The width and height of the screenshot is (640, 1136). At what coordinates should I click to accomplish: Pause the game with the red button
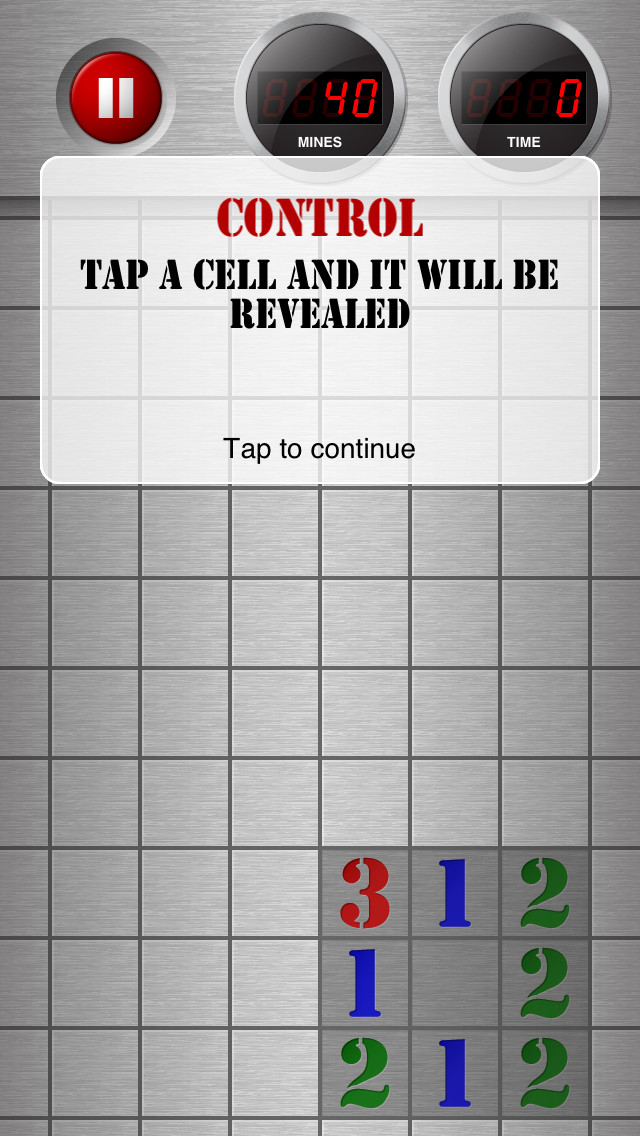click(x=116, y=97)
